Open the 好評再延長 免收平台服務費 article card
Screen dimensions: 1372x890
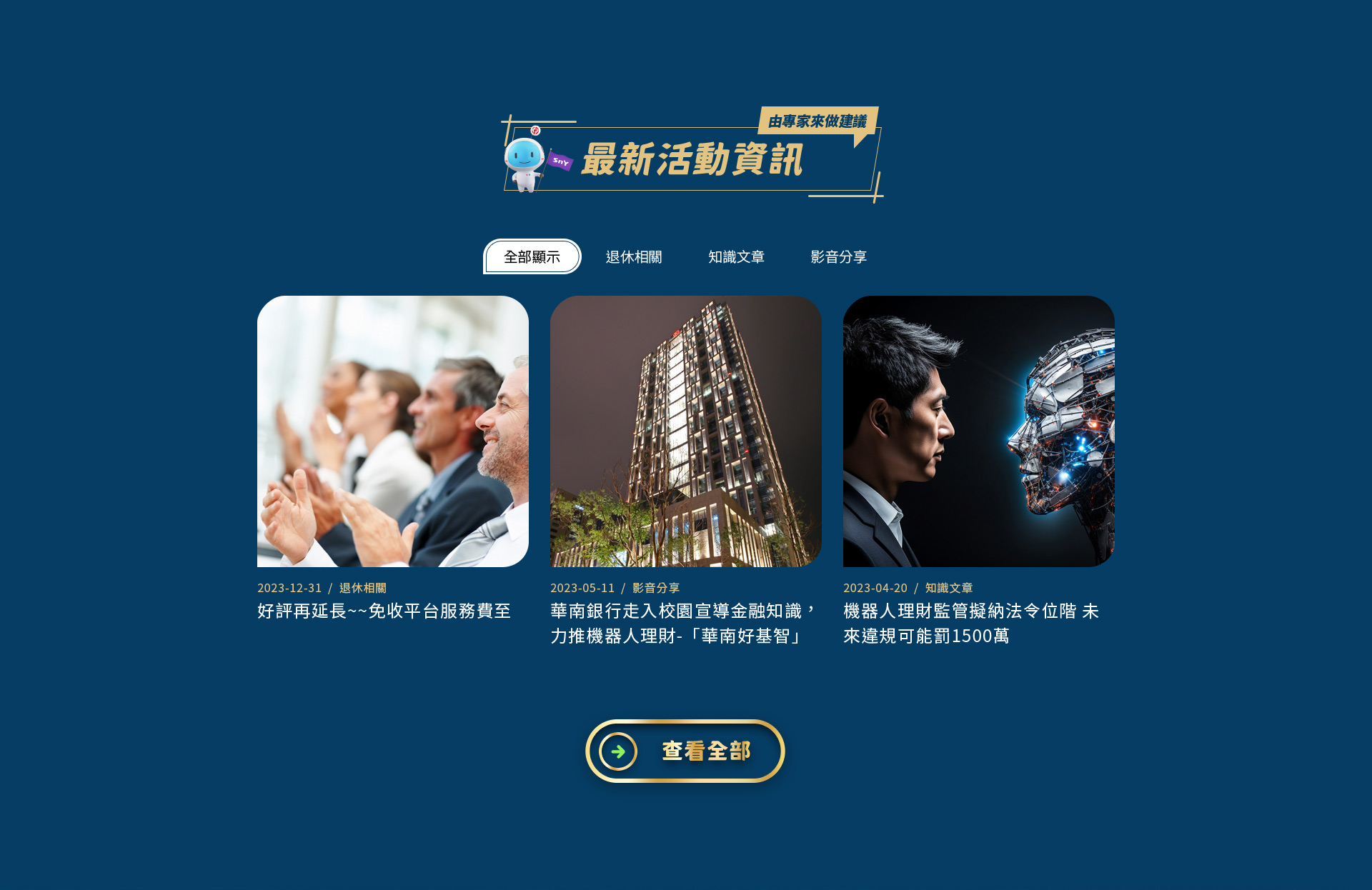(392, 431)
